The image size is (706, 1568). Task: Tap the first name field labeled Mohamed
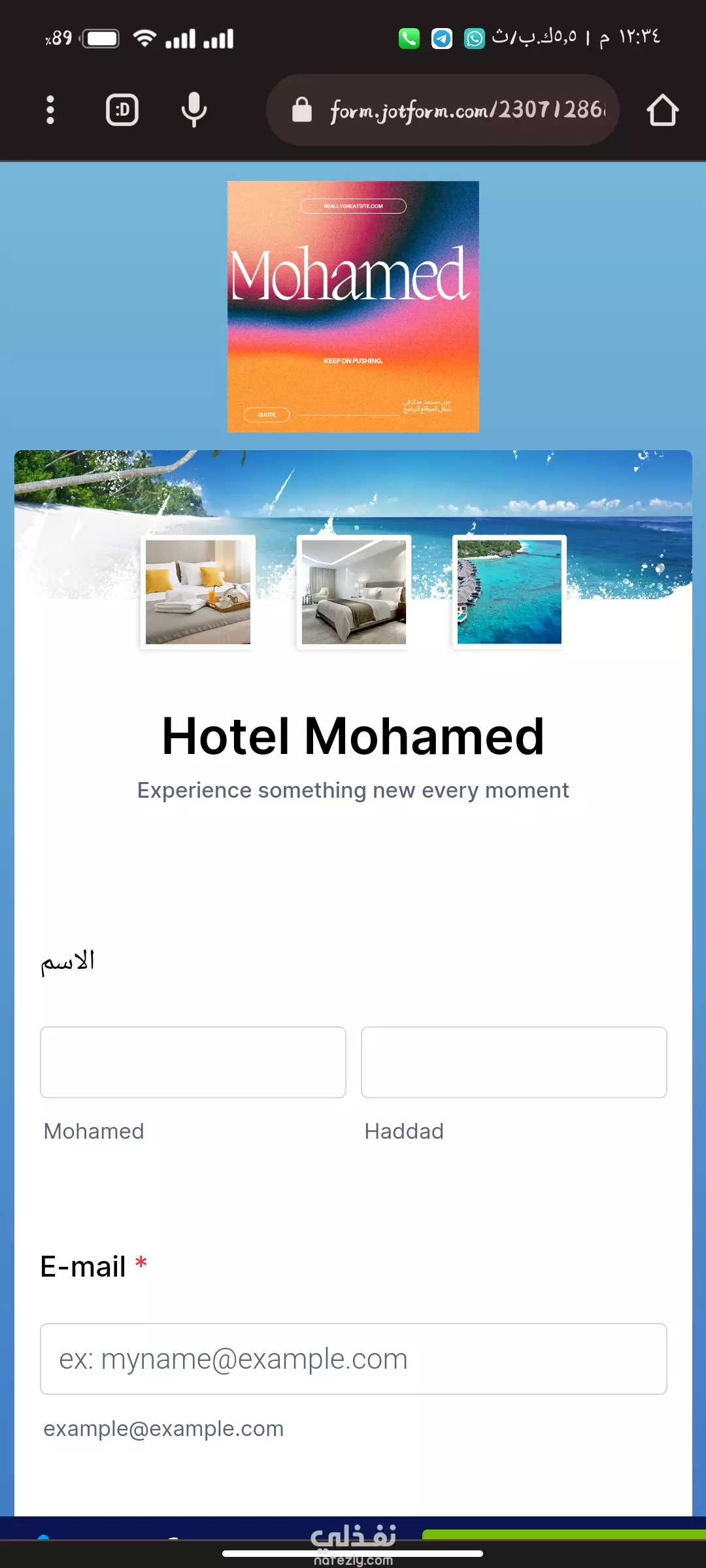click(193, 1062)
